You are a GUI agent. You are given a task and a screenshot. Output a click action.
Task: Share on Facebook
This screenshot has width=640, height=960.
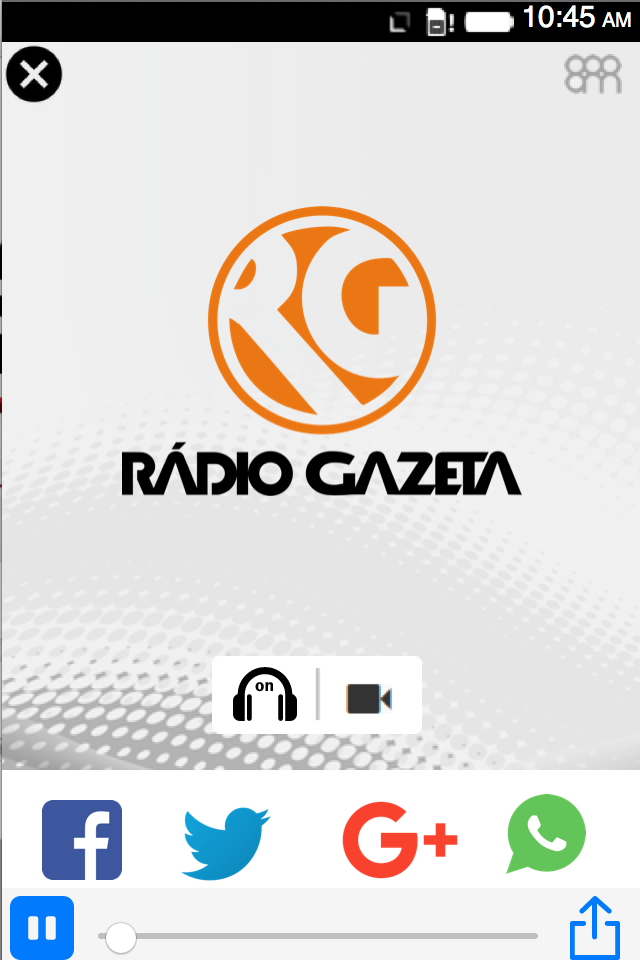point(82,839)
